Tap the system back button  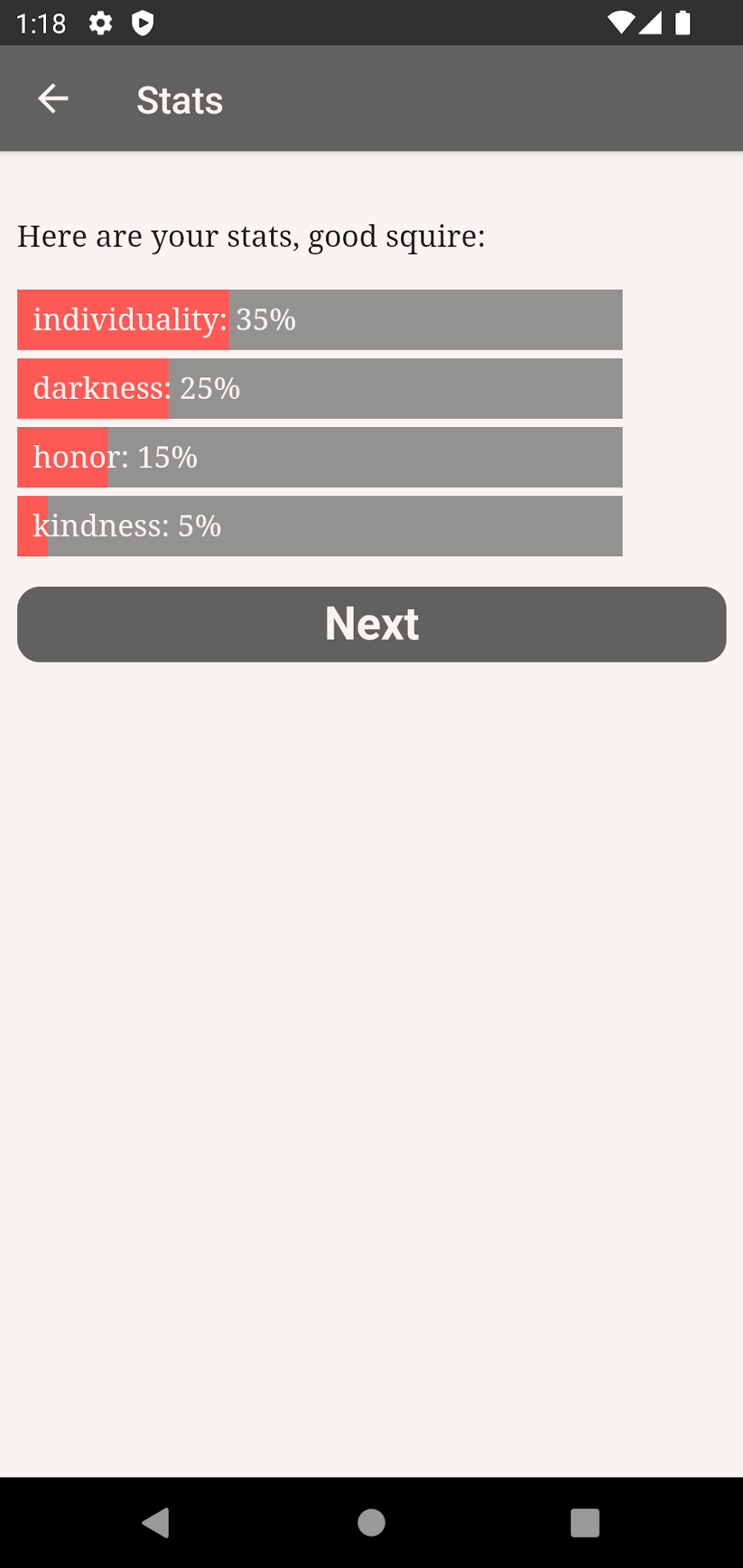156,1522
